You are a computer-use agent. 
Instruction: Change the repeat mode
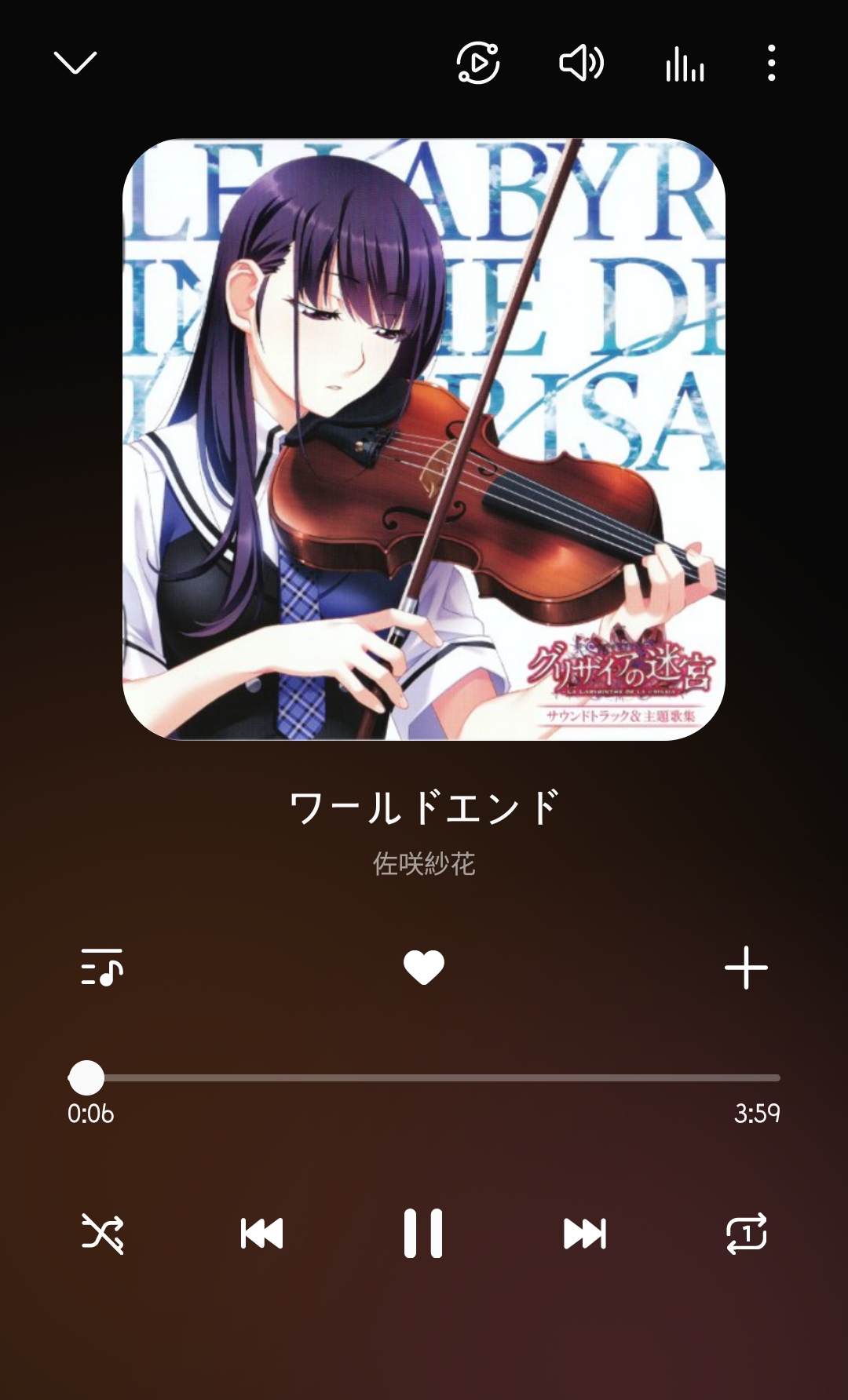click(746, 1233)
